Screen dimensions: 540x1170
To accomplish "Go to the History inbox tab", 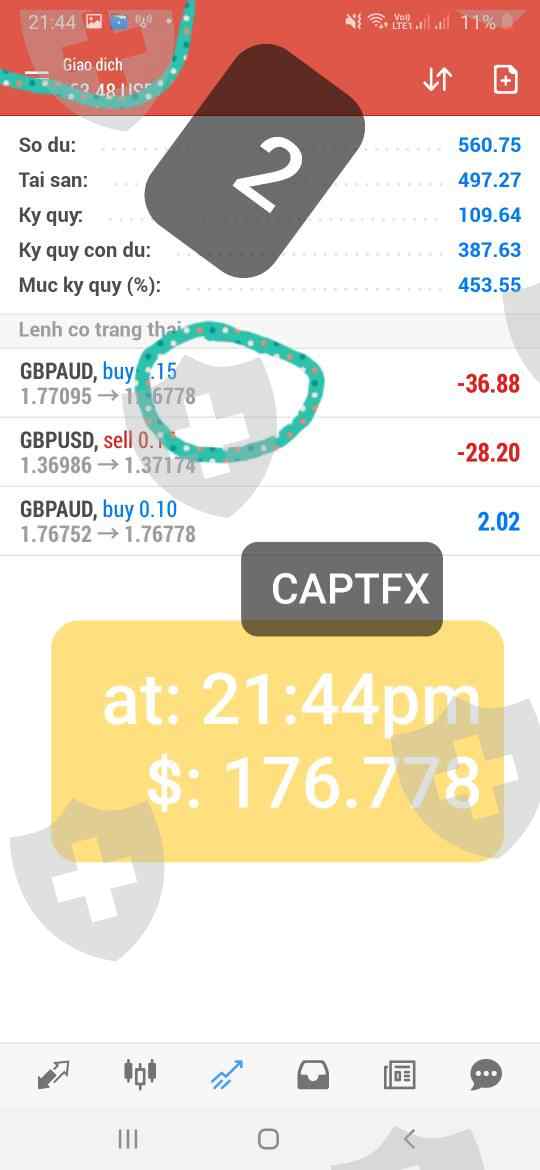I will tap(313, 1075).
